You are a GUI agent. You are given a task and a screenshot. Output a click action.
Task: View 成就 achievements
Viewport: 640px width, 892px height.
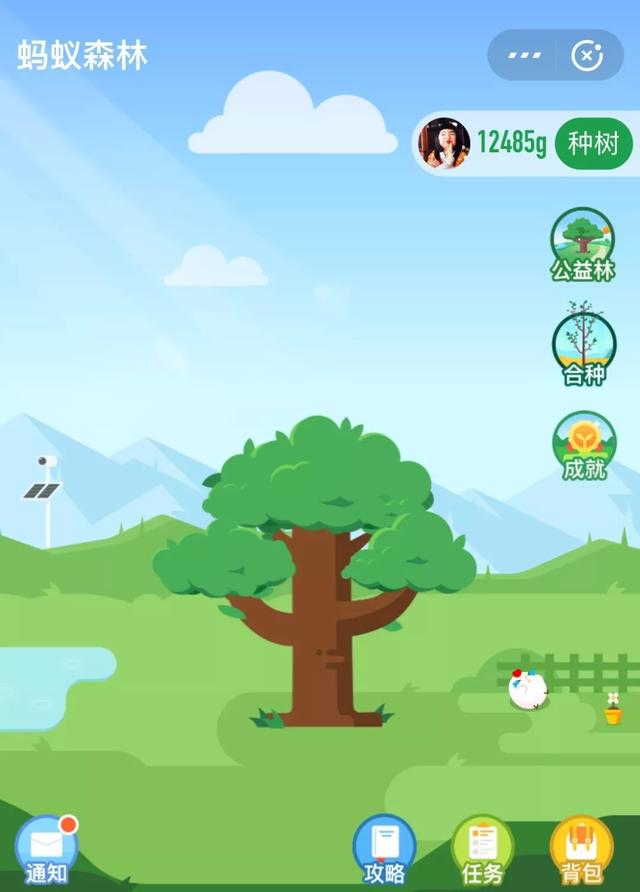pos(584,446)
